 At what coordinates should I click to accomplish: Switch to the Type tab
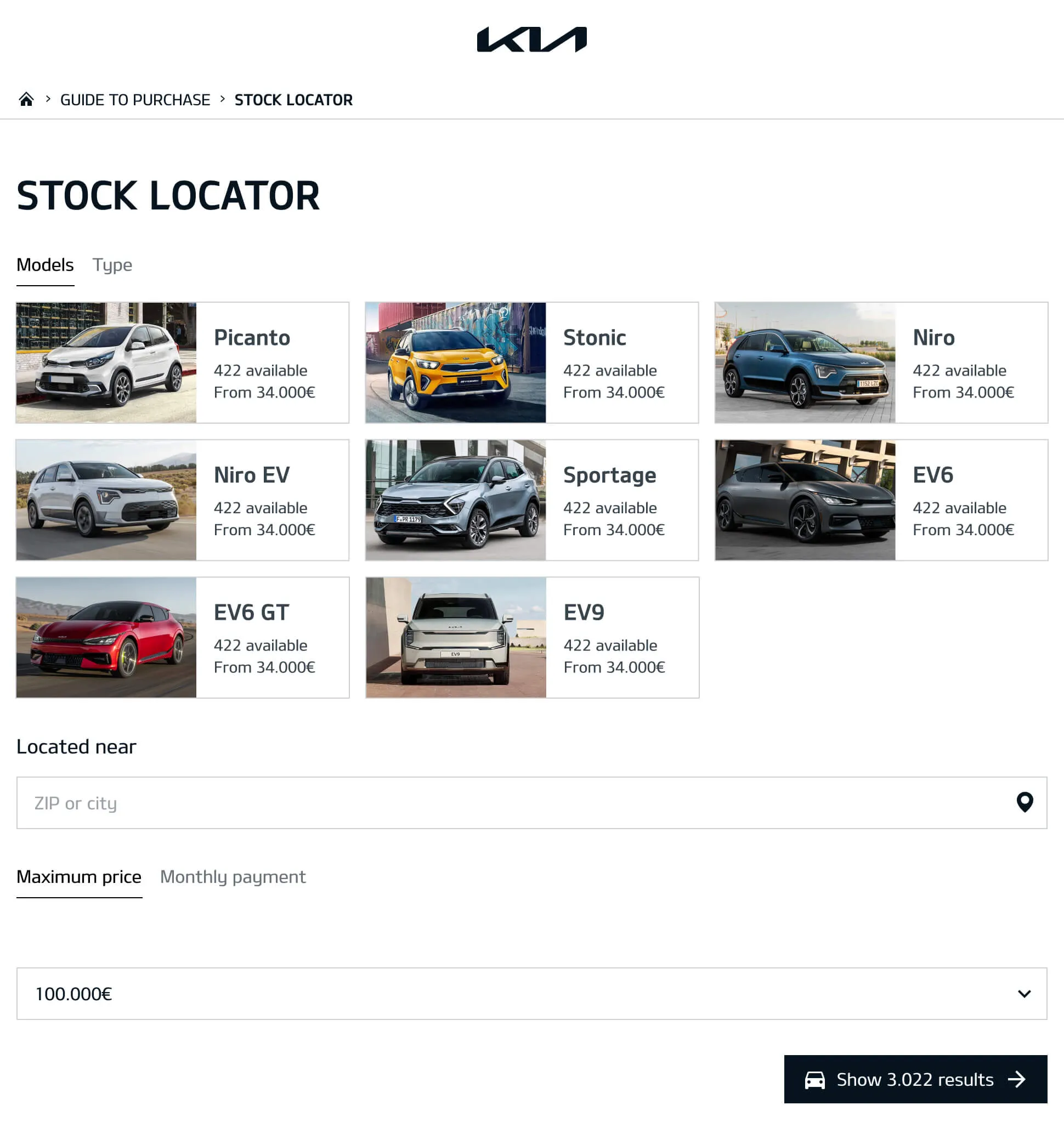click(112, 265)
